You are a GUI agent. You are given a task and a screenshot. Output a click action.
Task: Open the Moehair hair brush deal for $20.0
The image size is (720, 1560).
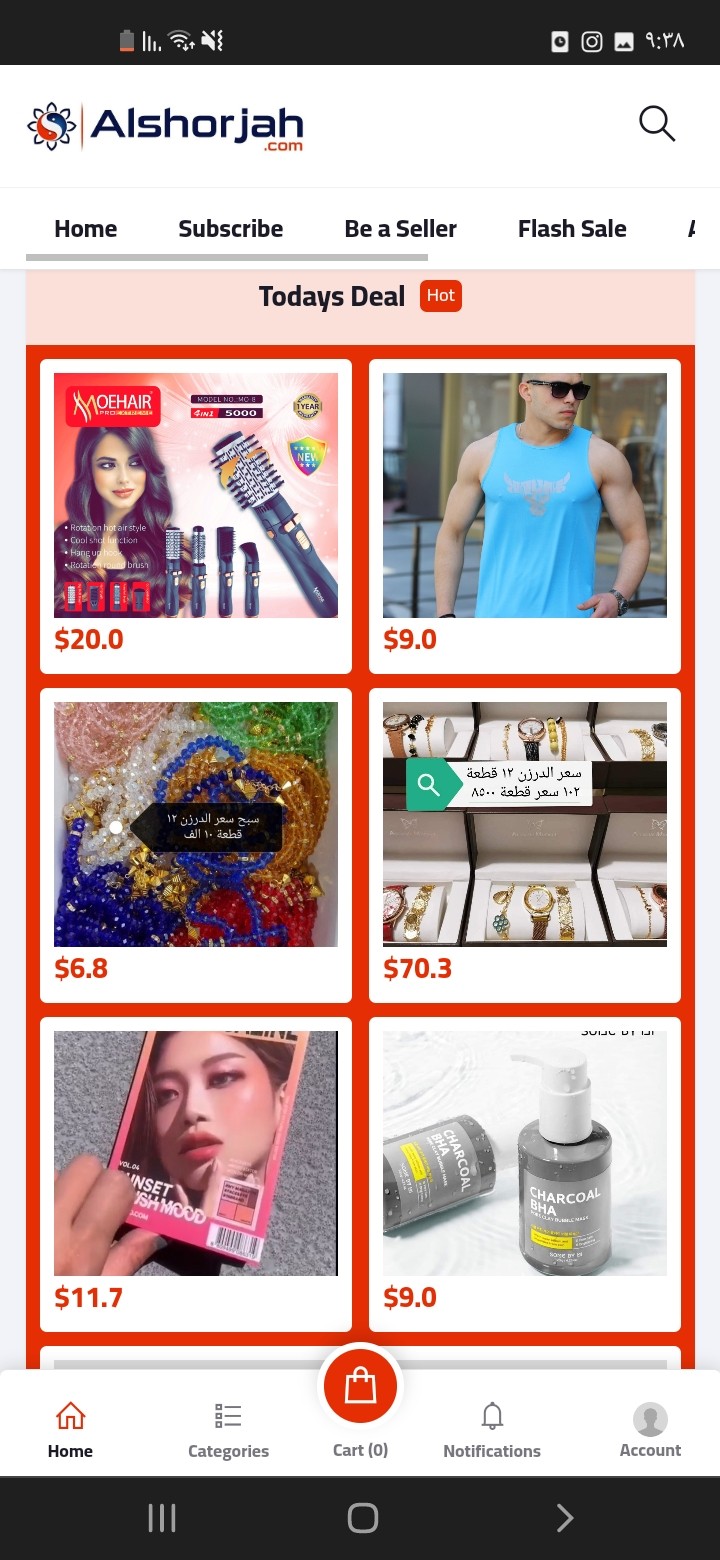(196, 516)
